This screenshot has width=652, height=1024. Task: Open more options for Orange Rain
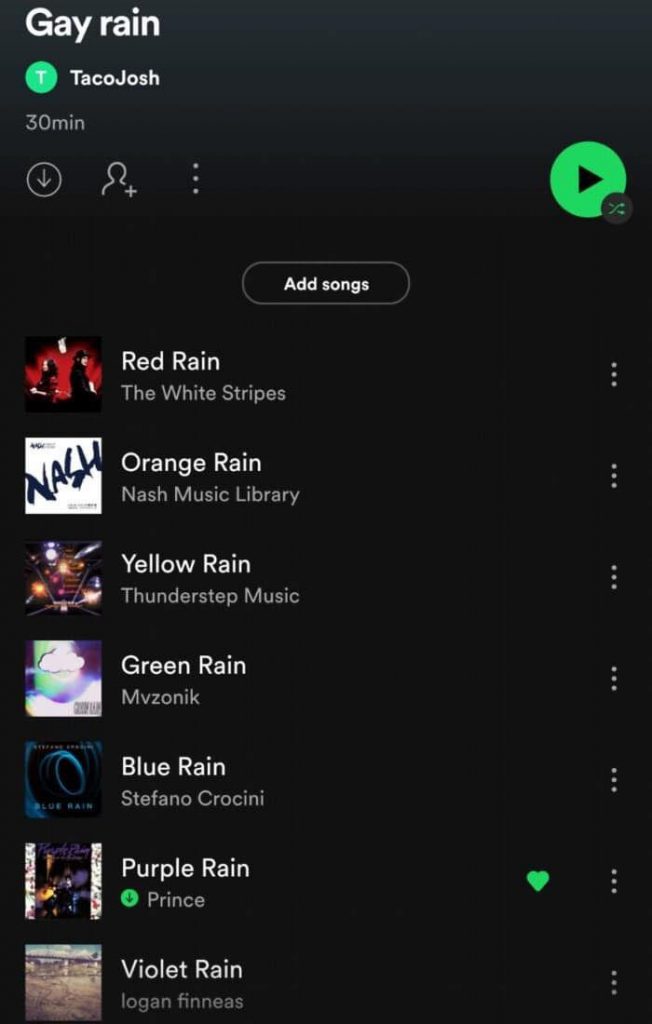pyautogui.click(x=613, y=476)
